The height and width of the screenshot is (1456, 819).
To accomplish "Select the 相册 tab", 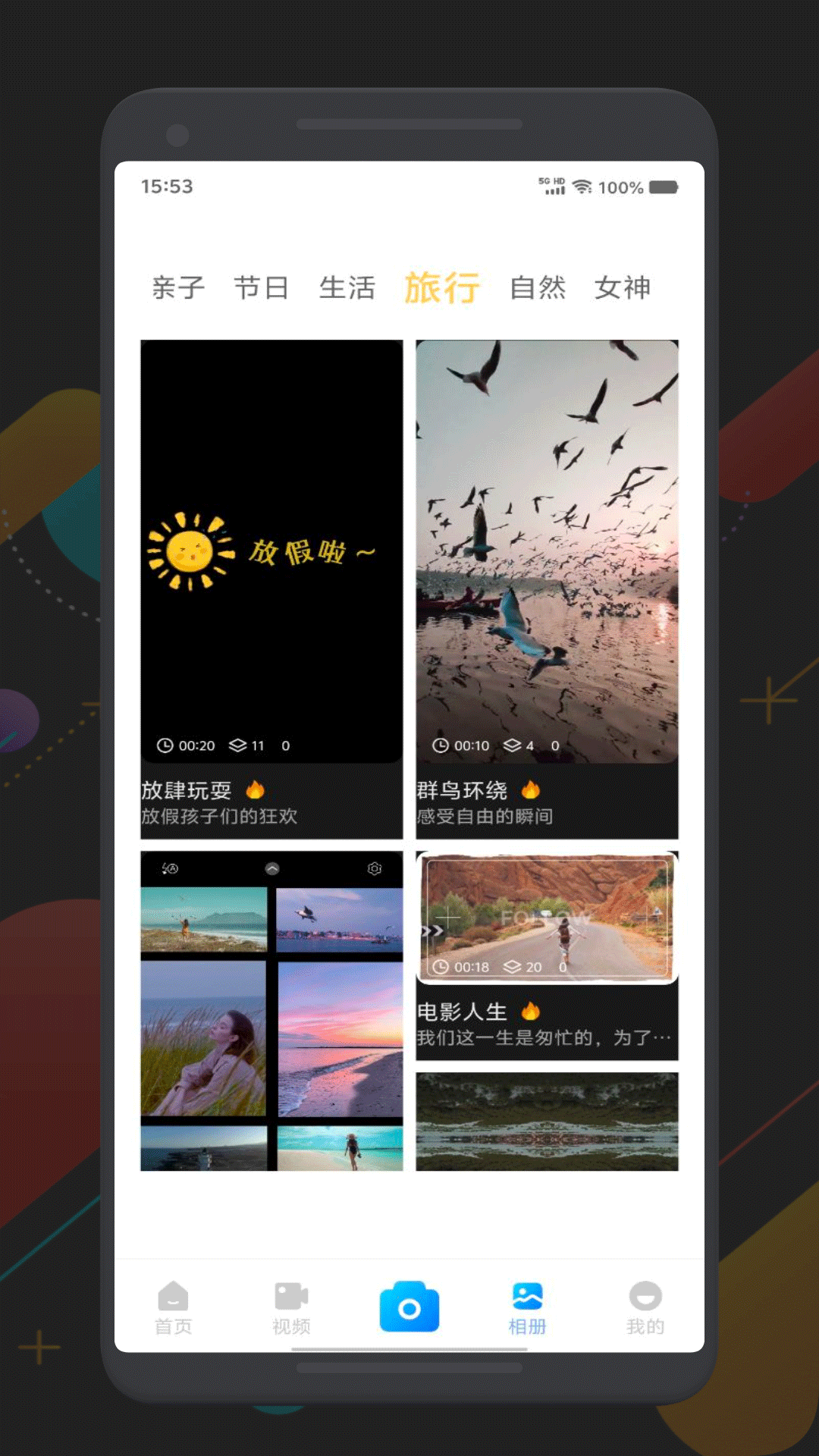I will (527, 1307).
